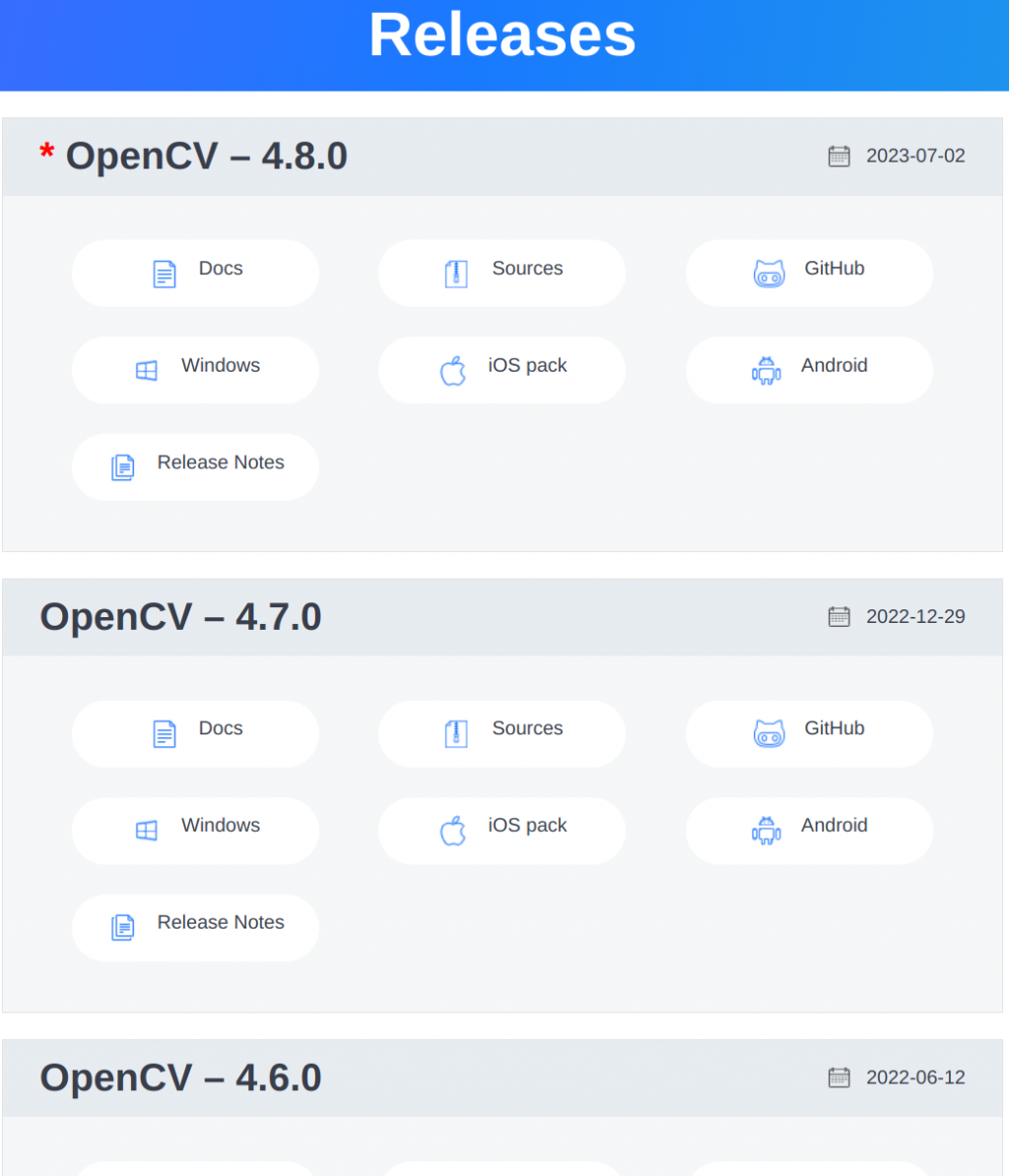Open Docs for OpenCV 4.7.0
Viewport: 1009px width, 1176px height.
(x=195, y=733)
